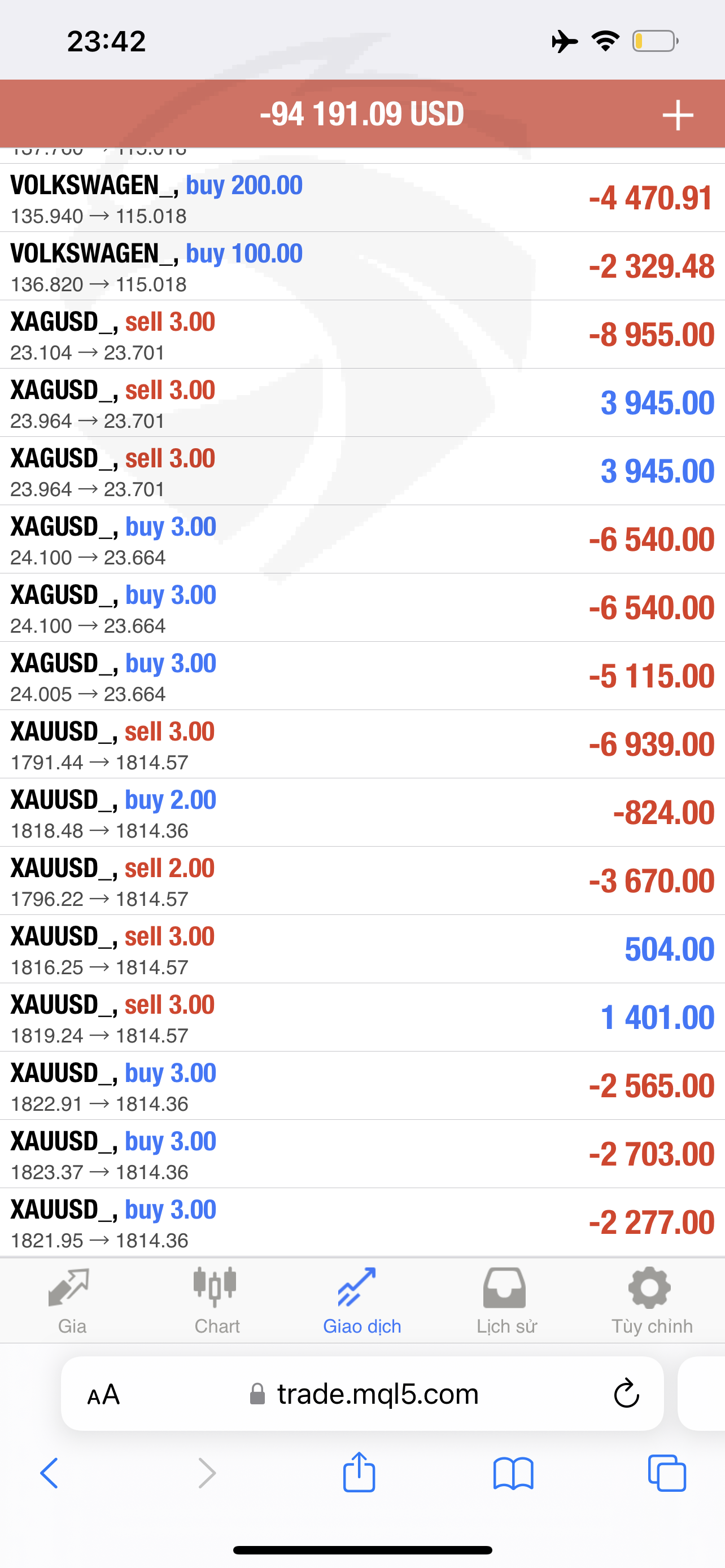Select XAGUSD buy position at 24.005

pos(362,676)
